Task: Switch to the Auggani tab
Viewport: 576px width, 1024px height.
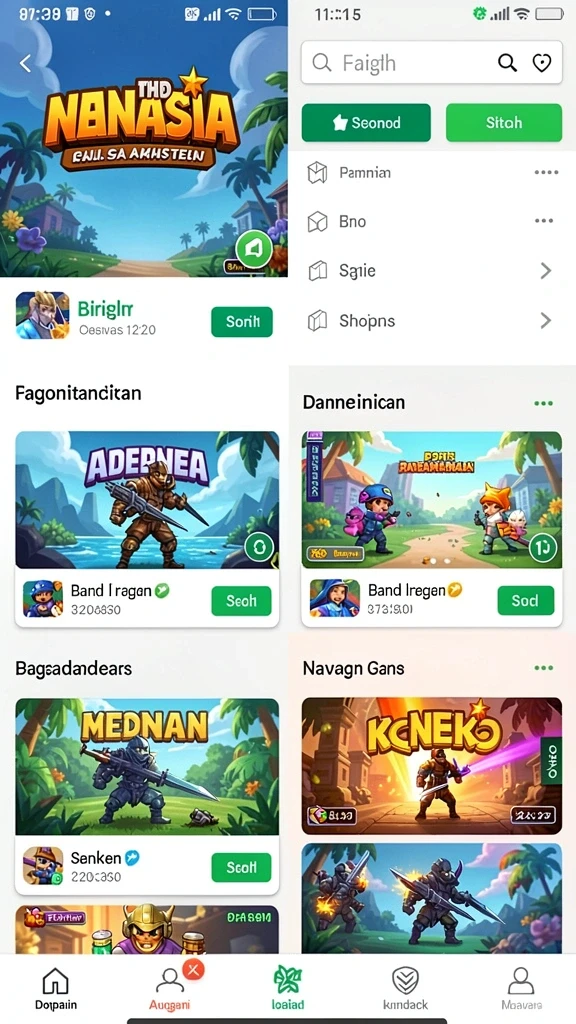Action: point(170,988)
